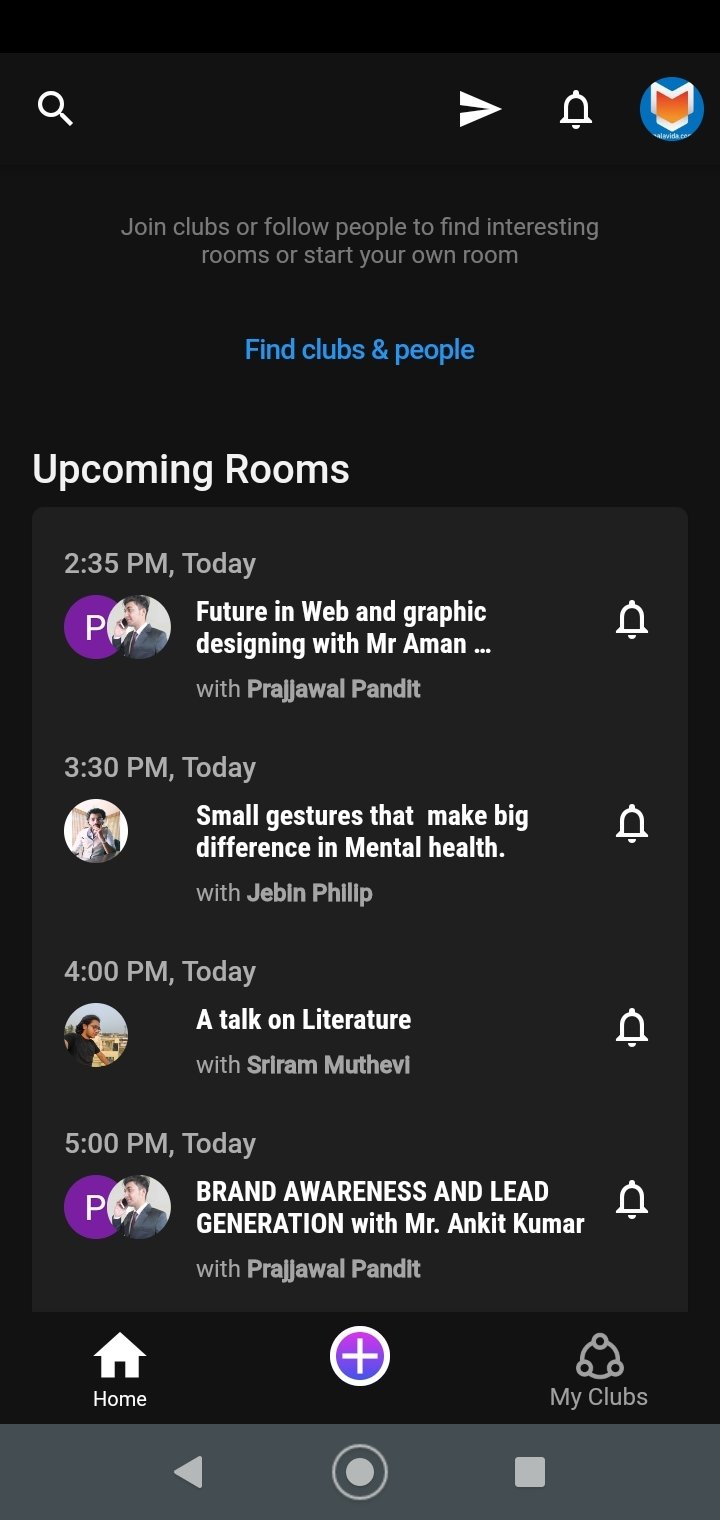The image size is (720, 1520).
Task: Switch to the Home tab
Action: click(x=120, y=1370)
